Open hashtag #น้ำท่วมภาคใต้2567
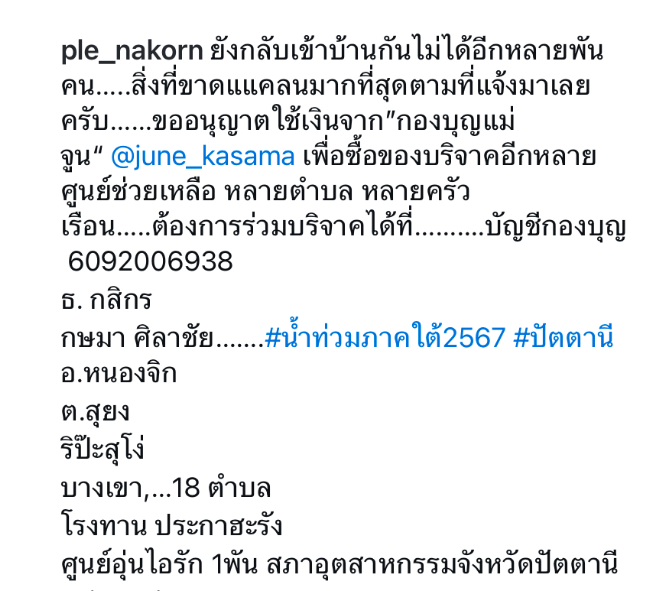The width and height of the screenshot is (669, 591). pos(385,338)
